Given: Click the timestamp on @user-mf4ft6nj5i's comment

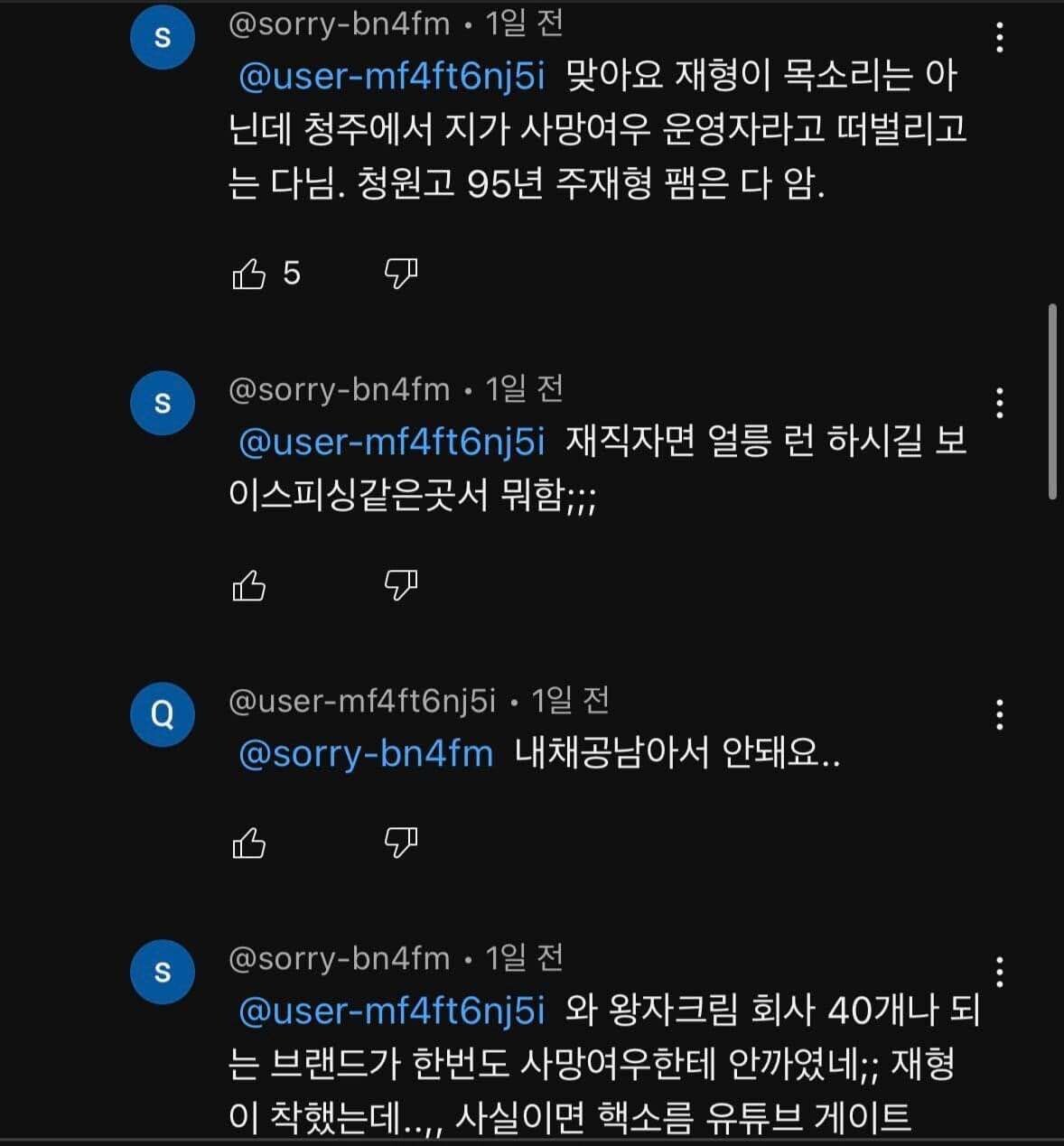Looking at the screenshot, I should pyautogui.click(x=567, y=700).
